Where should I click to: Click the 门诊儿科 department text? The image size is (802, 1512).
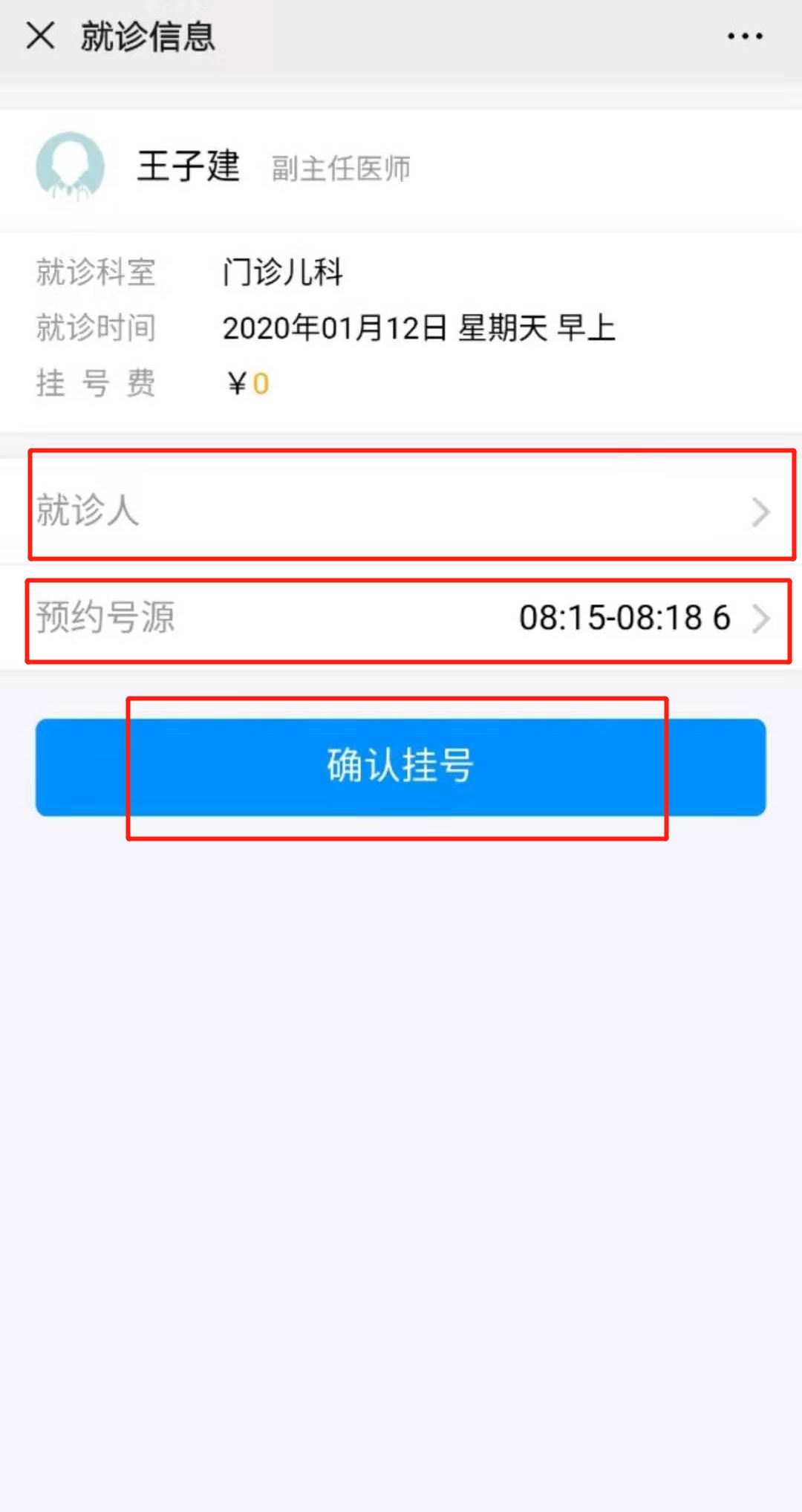click(x=283, y=274)
